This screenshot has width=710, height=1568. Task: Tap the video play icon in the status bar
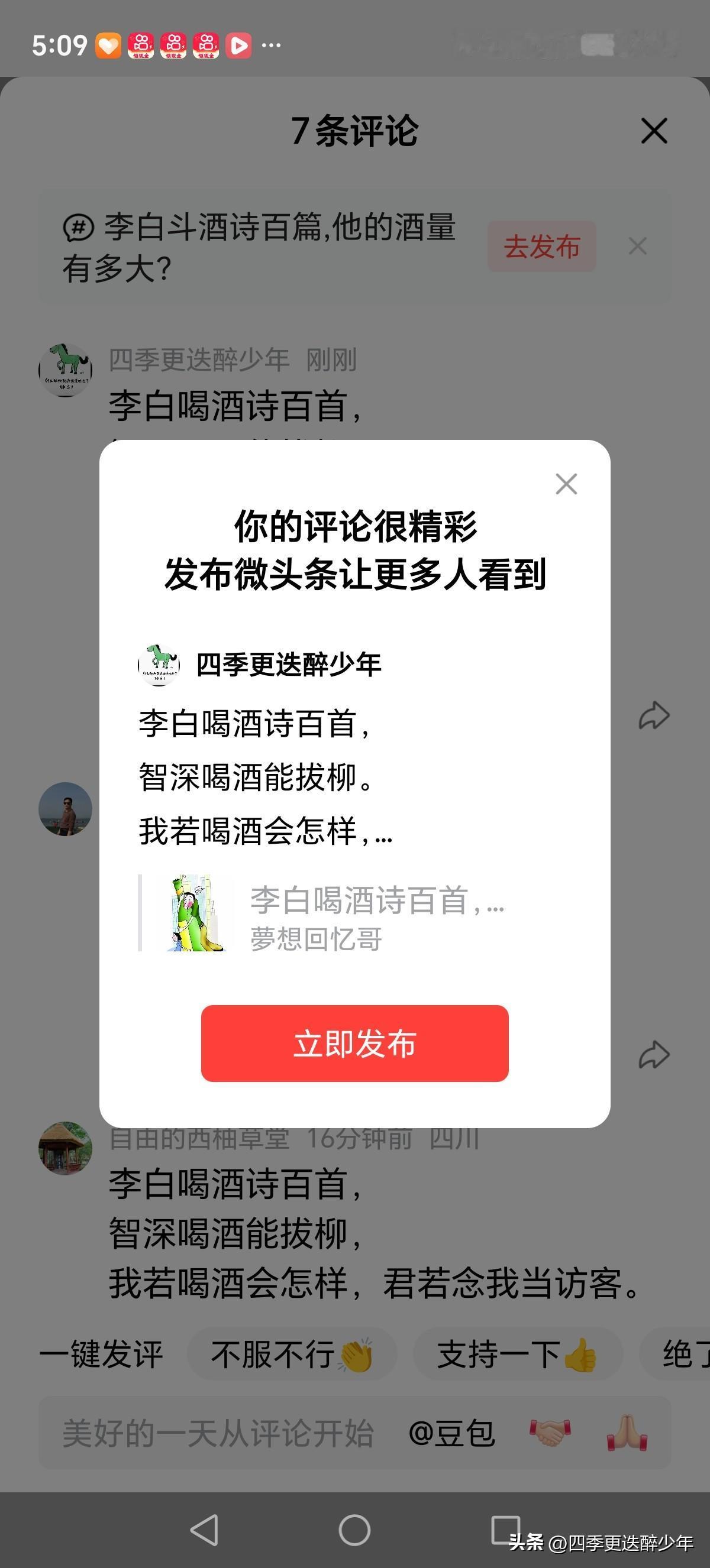238,45
